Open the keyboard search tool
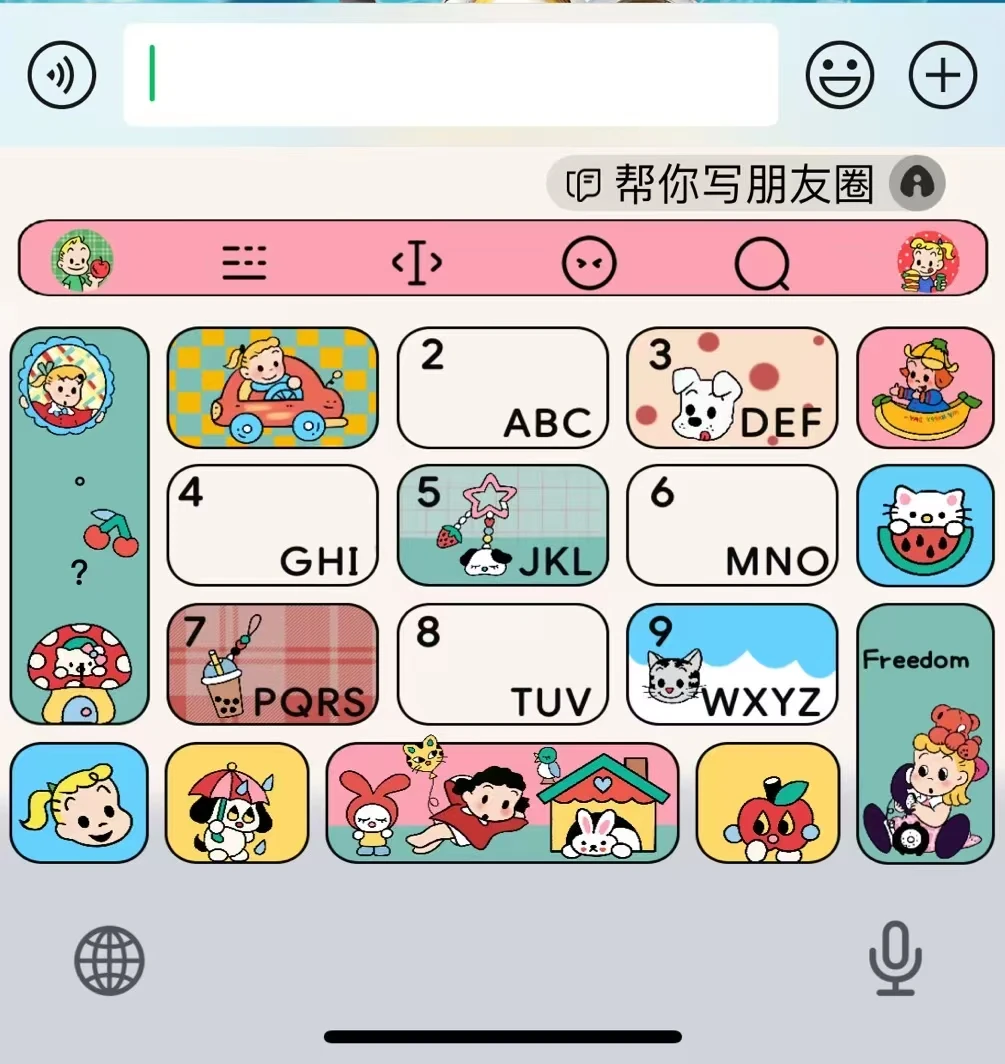 coord(762,263)
